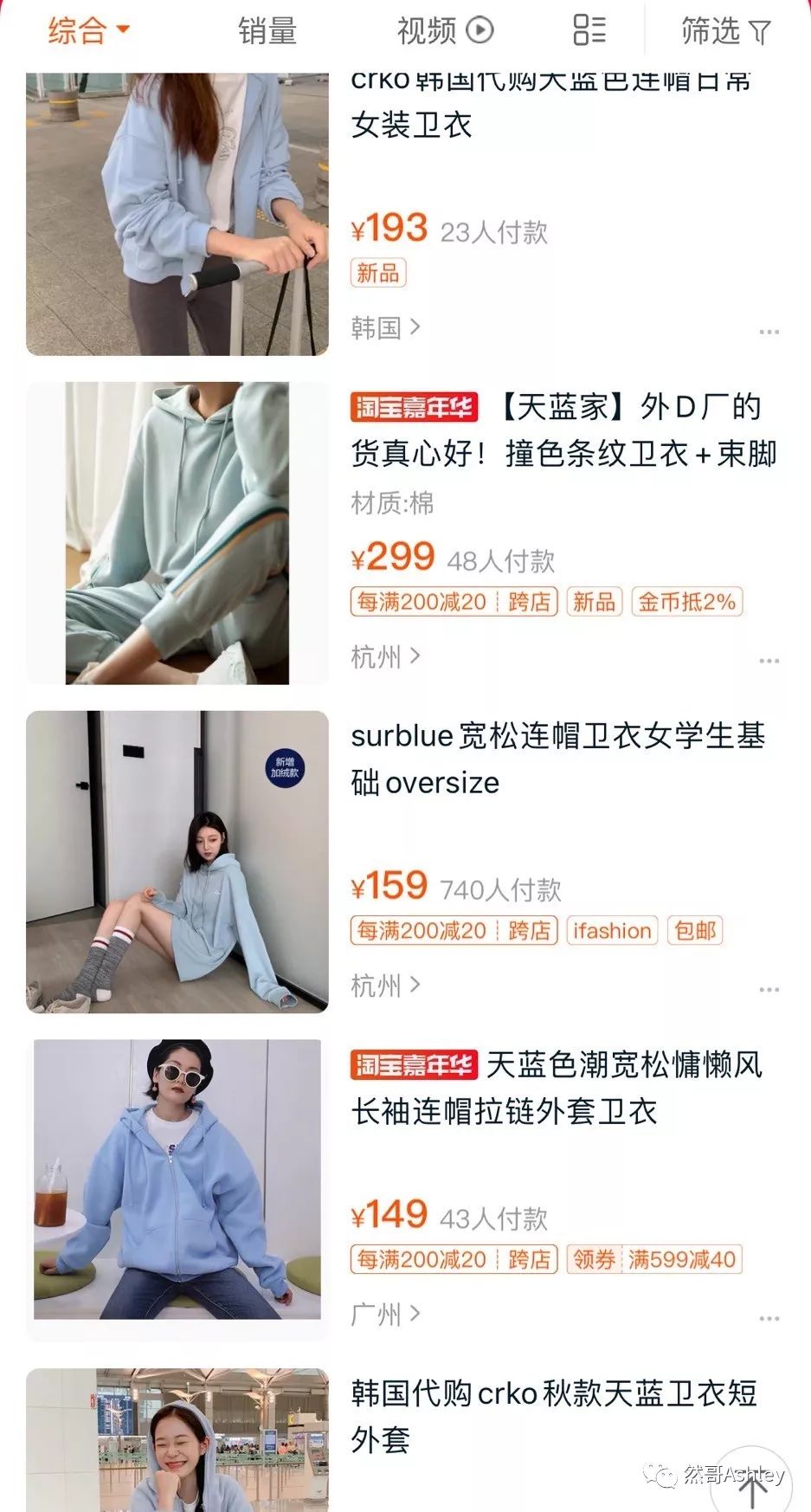The height and width of the screenshot is (1512, 811).
Task: Open 韩国代购 crko 秋款天蓝卫衣短外套
Action: click(554, 1416)
